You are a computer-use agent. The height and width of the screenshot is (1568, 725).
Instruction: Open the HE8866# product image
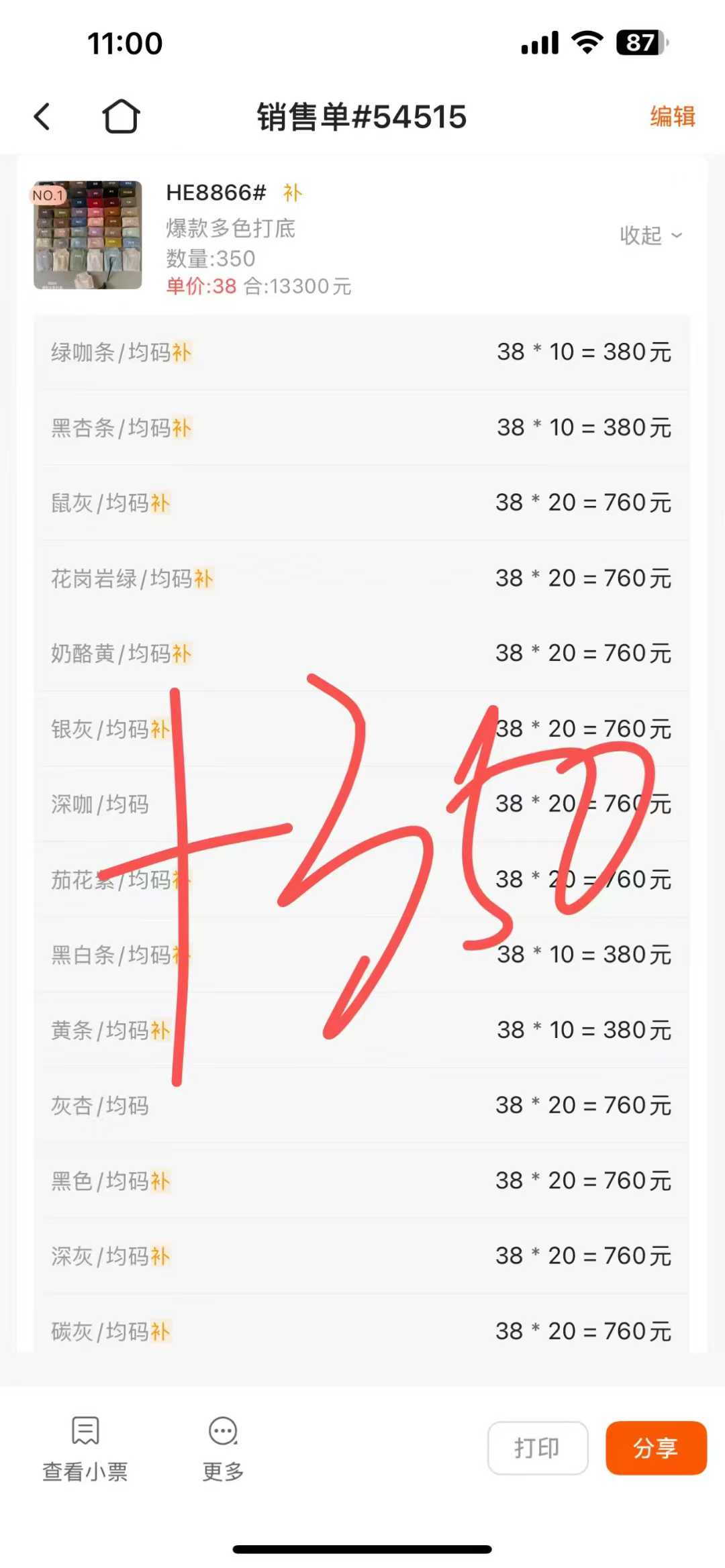pos(88,235)
